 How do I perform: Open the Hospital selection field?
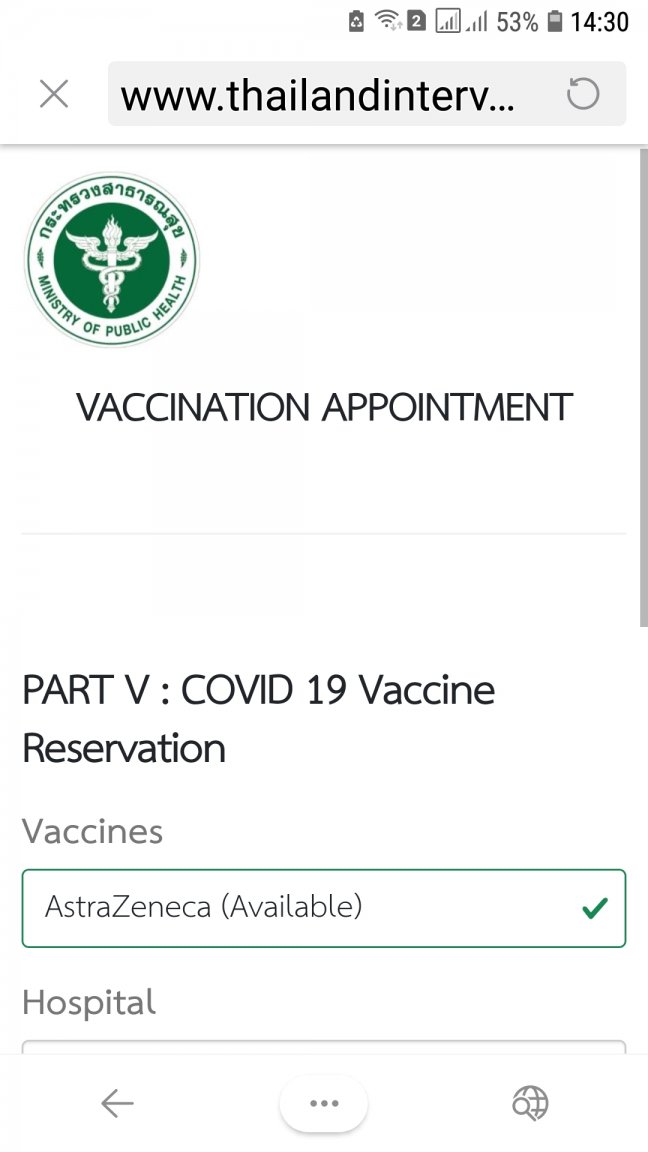(x=324, y=1046)
